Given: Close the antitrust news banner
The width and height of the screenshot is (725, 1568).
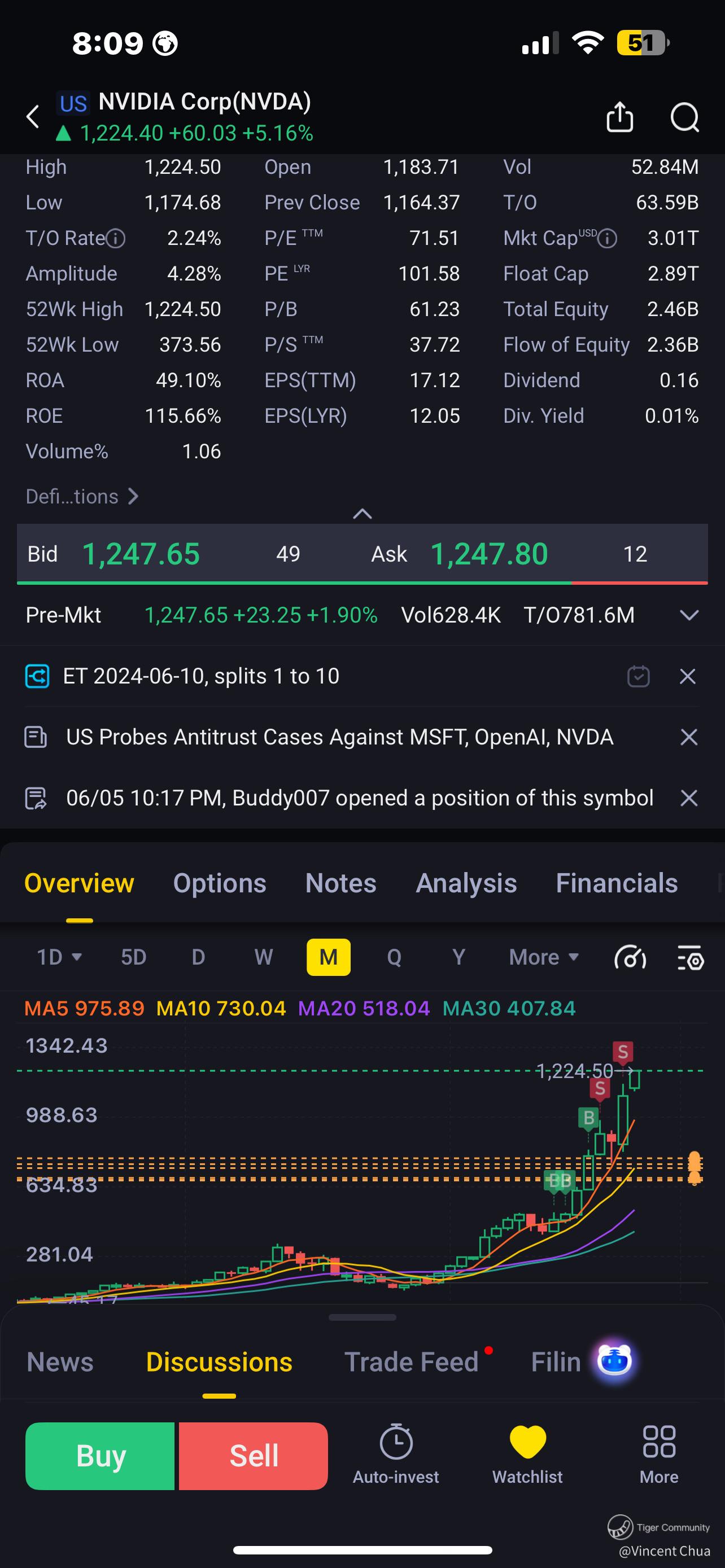Looking at the screenshot, I should point(688,737).
